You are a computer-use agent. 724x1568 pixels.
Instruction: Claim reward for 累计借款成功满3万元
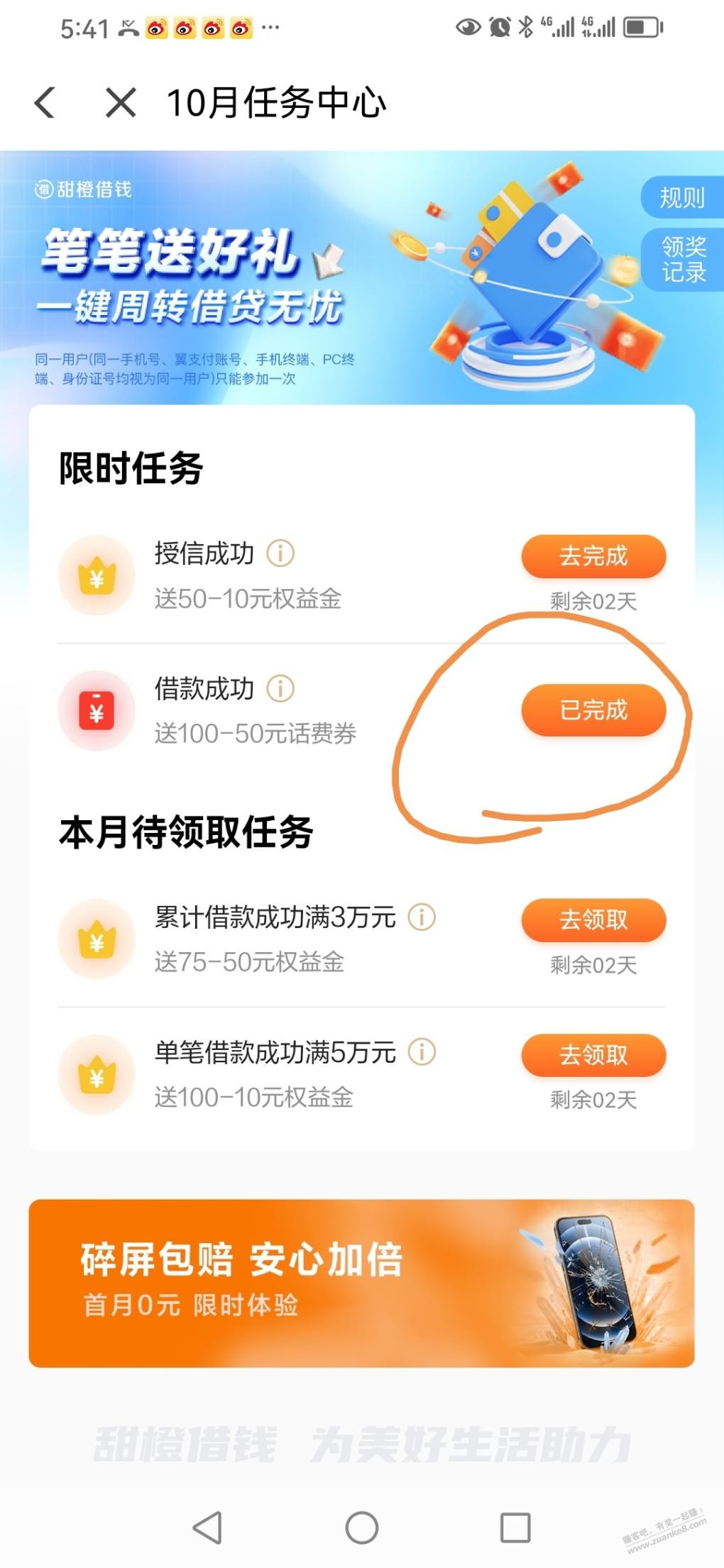point(593,920)
